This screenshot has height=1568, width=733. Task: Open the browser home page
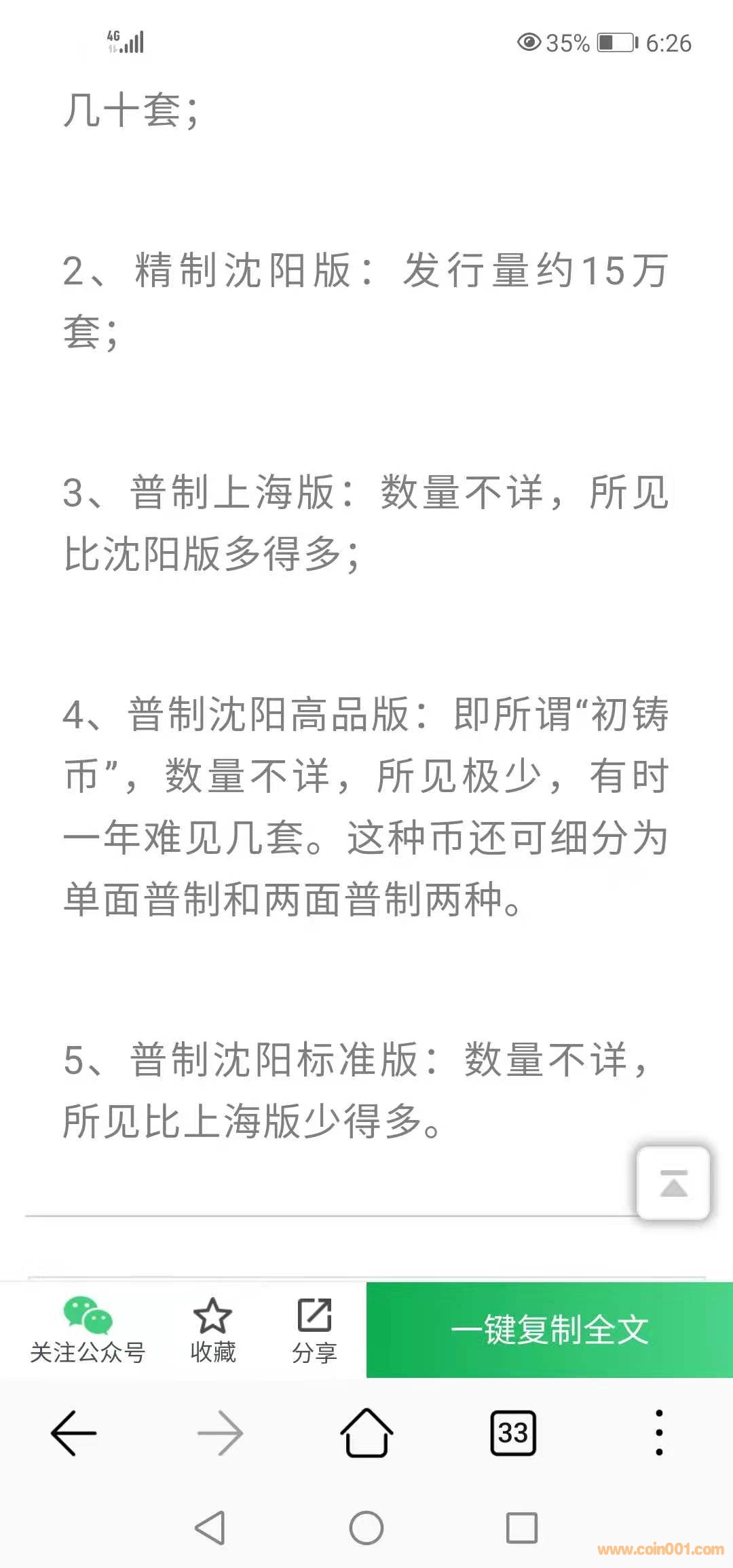366,1432
